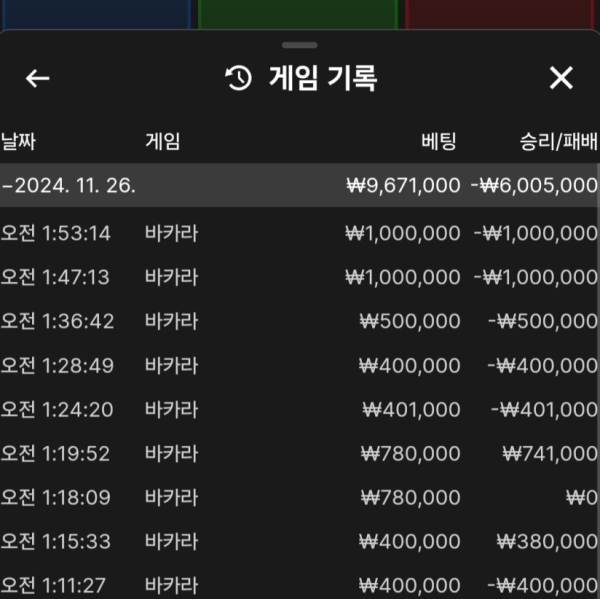Show details for the 1:15:33 baccarat game
Viewport: 600px width, 599px height.
(x=300, y=541)
